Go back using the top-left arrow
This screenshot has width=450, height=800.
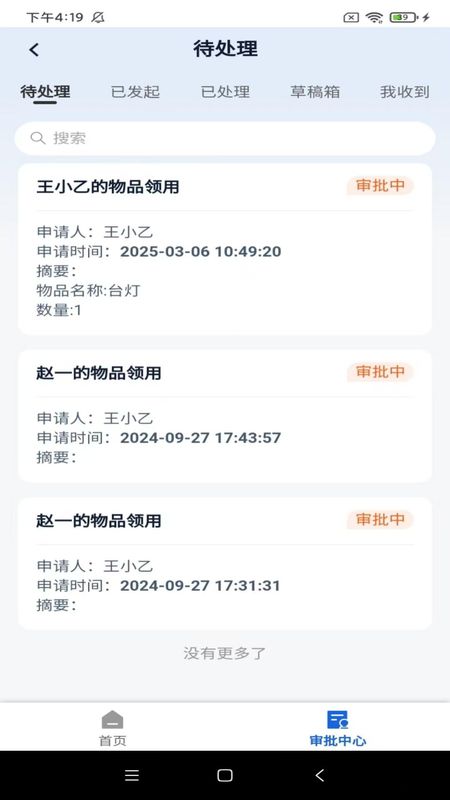pos(34,49)
